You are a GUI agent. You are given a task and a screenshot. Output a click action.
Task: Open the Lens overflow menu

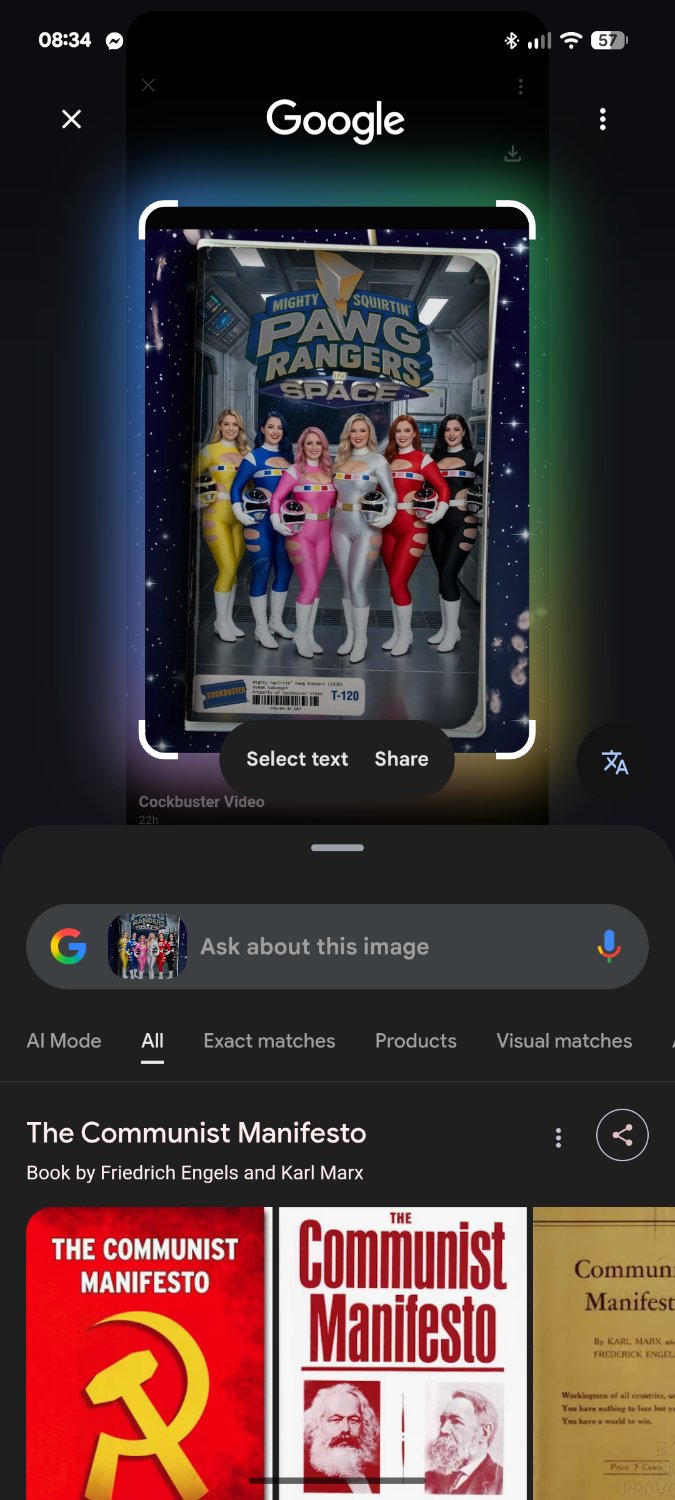602,120
